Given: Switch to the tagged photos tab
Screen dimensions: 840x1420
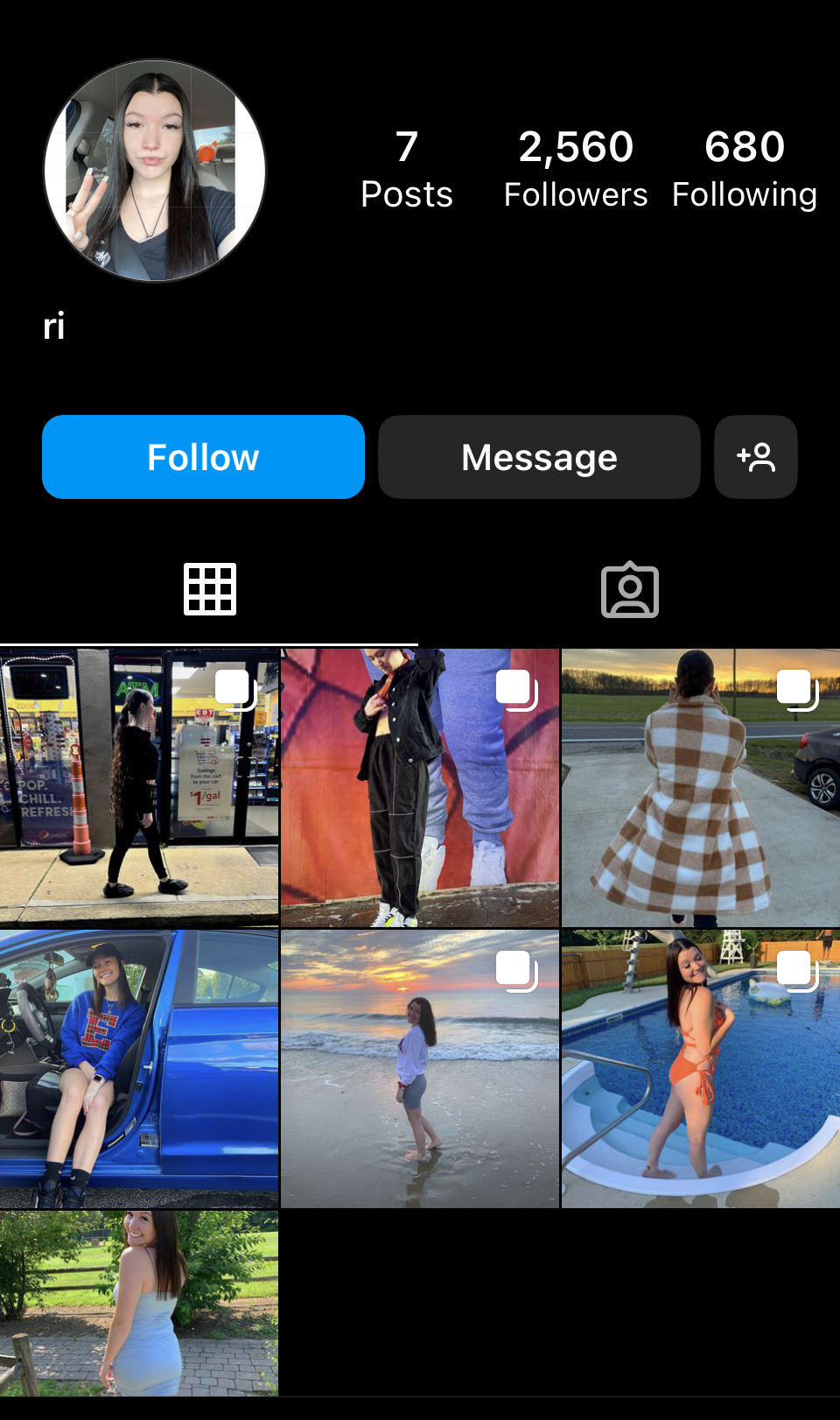Looking at the screenshot, I should coord(630,590).
